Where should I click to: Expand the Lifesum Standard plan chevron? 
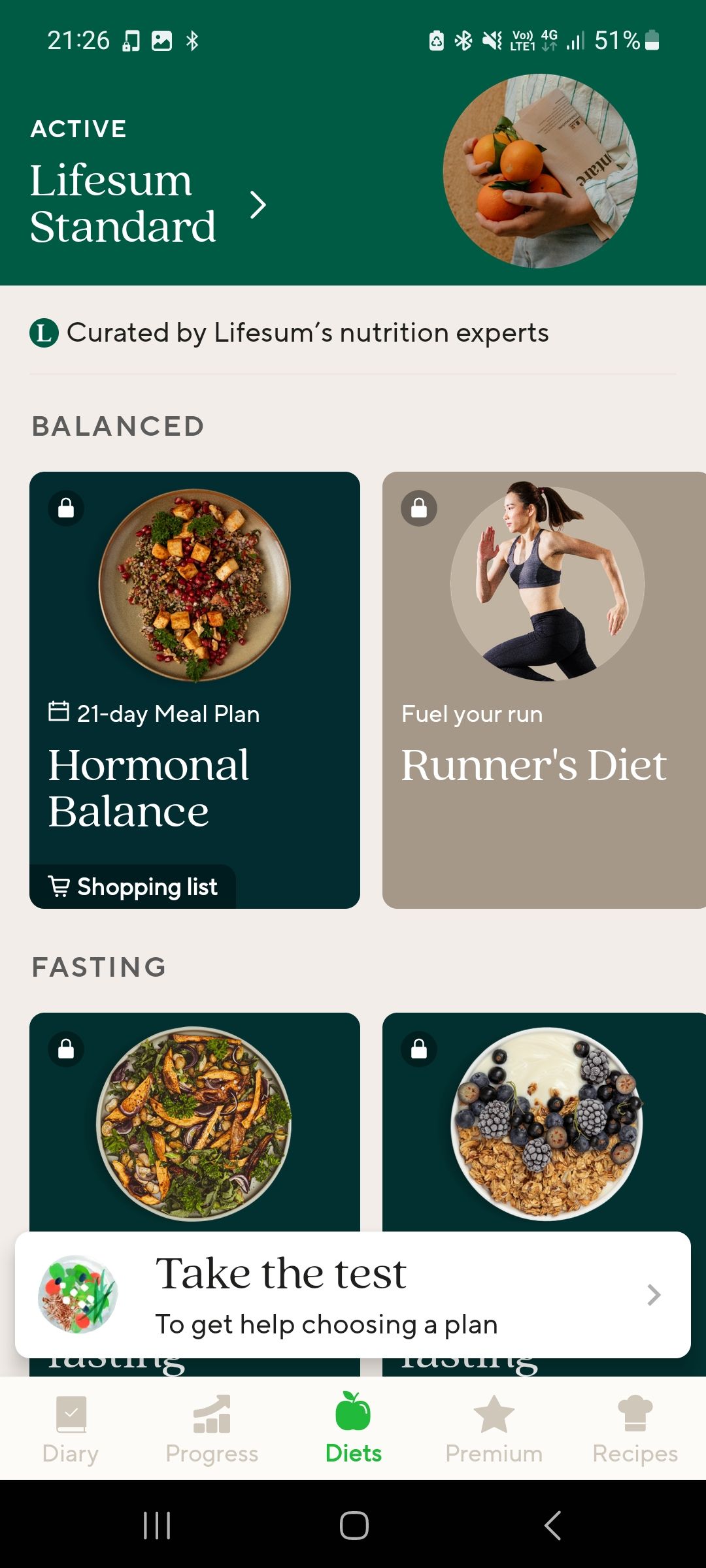click(x=259, y=204)
